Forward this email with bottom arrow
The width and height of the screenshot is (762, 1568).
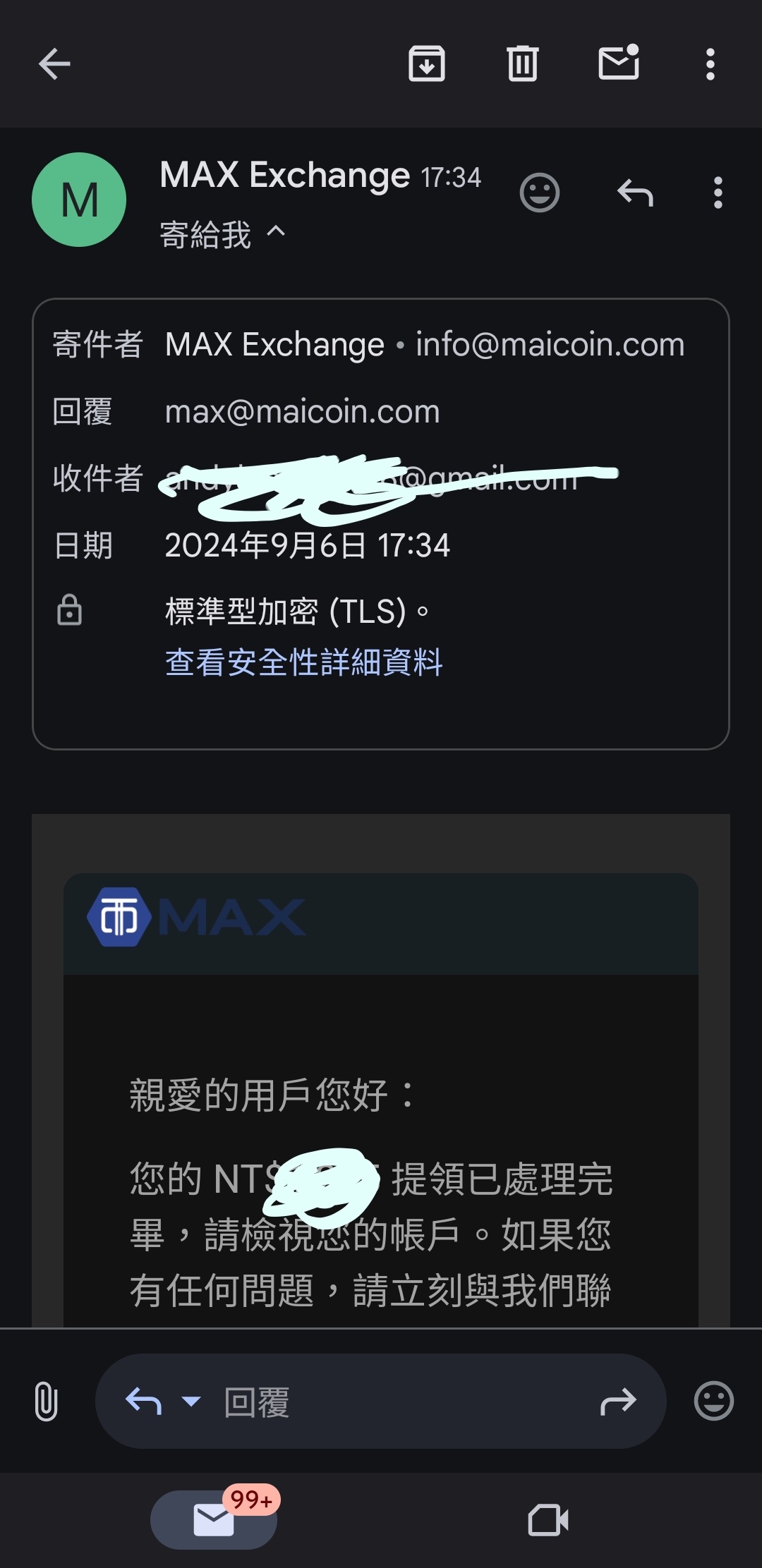[x=618, y=1402]
